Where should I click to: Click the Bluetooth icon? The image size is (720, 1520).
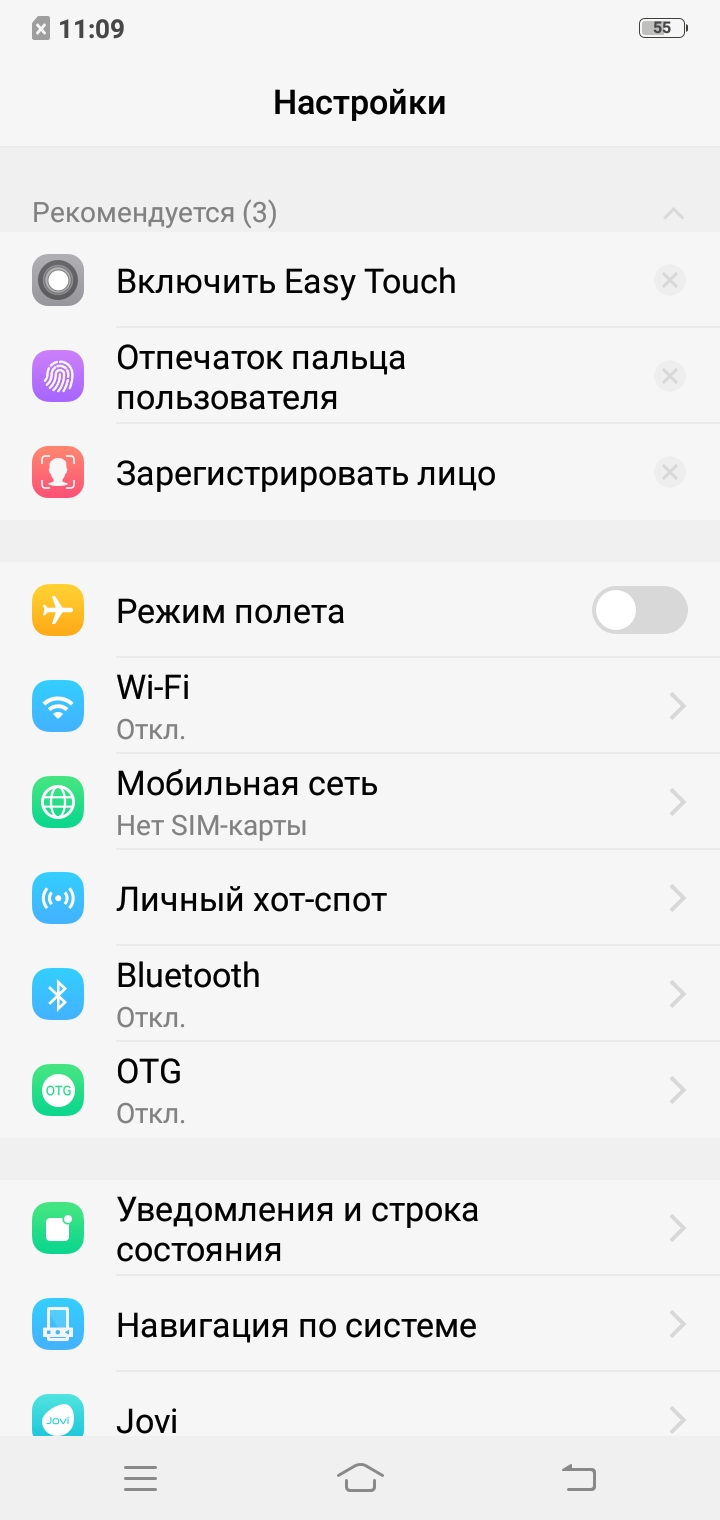[57, 993]
